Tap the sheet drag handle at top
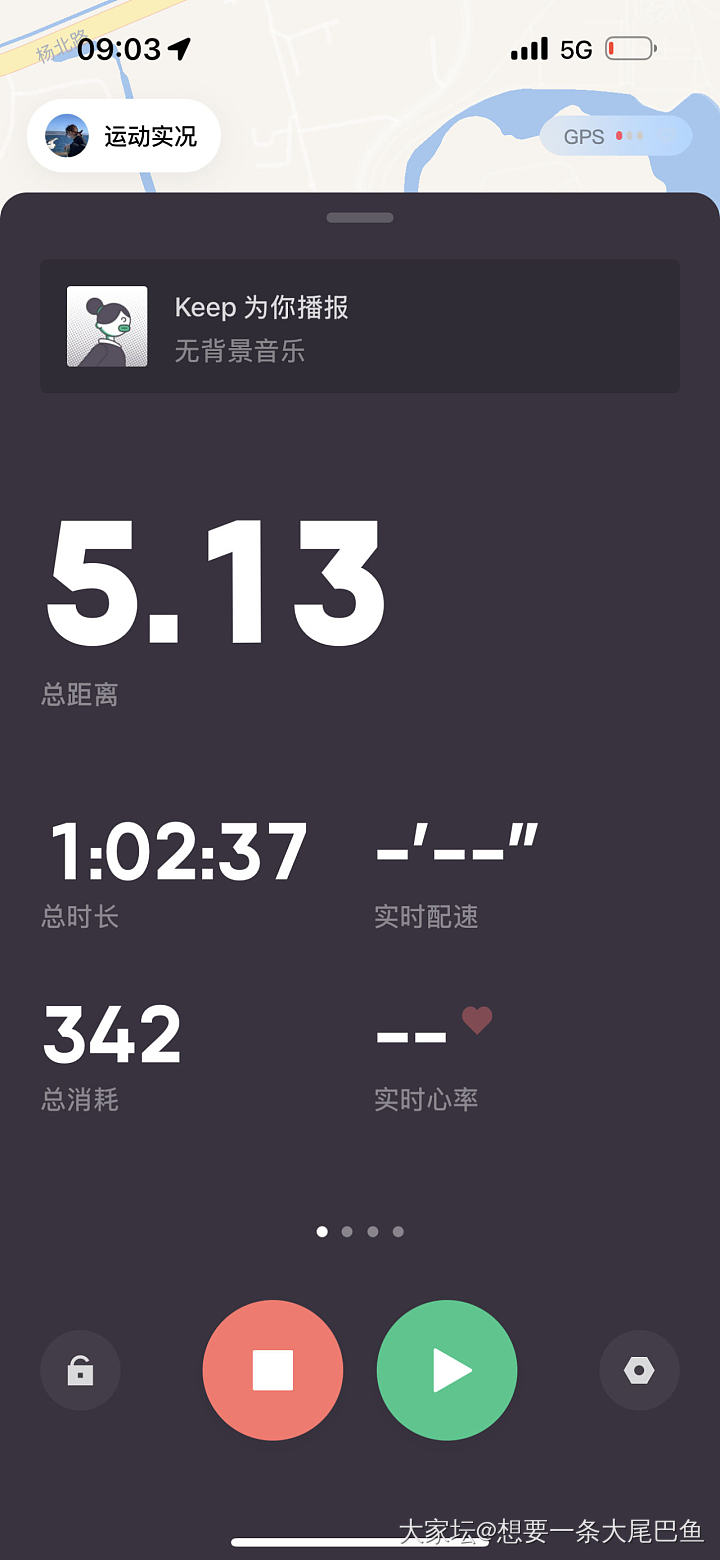The image size is (720, 1560). tap(360, 217)
